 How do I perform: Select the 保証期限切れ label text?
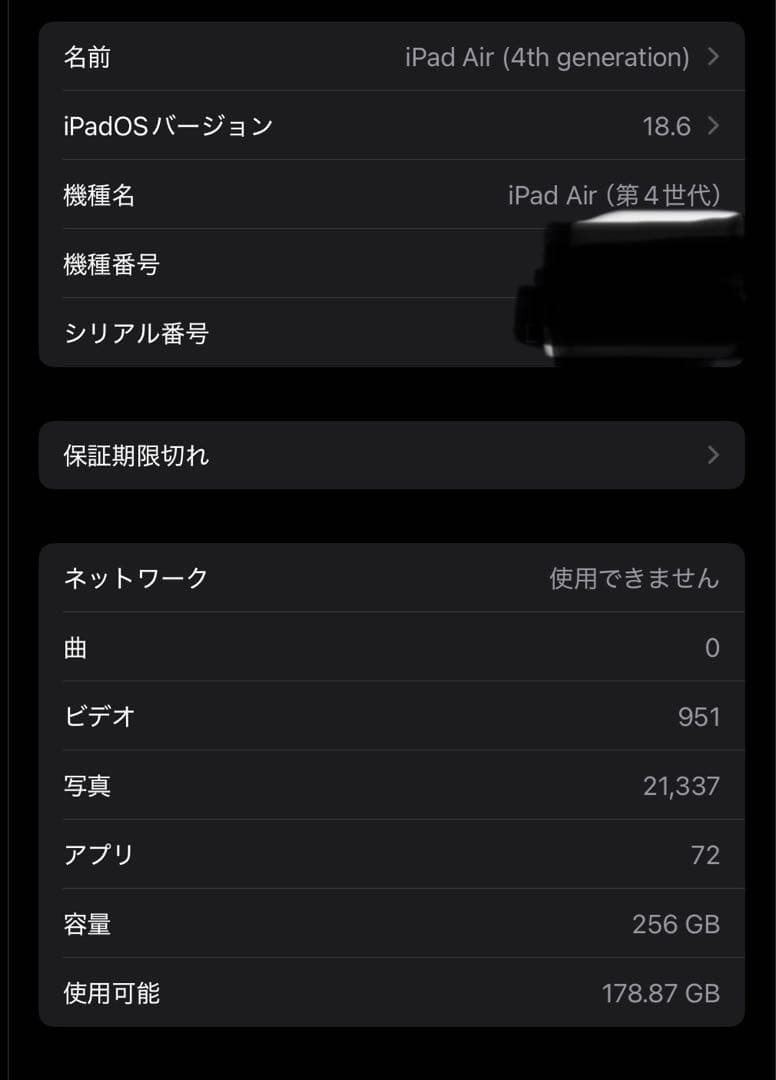[137, 455]
